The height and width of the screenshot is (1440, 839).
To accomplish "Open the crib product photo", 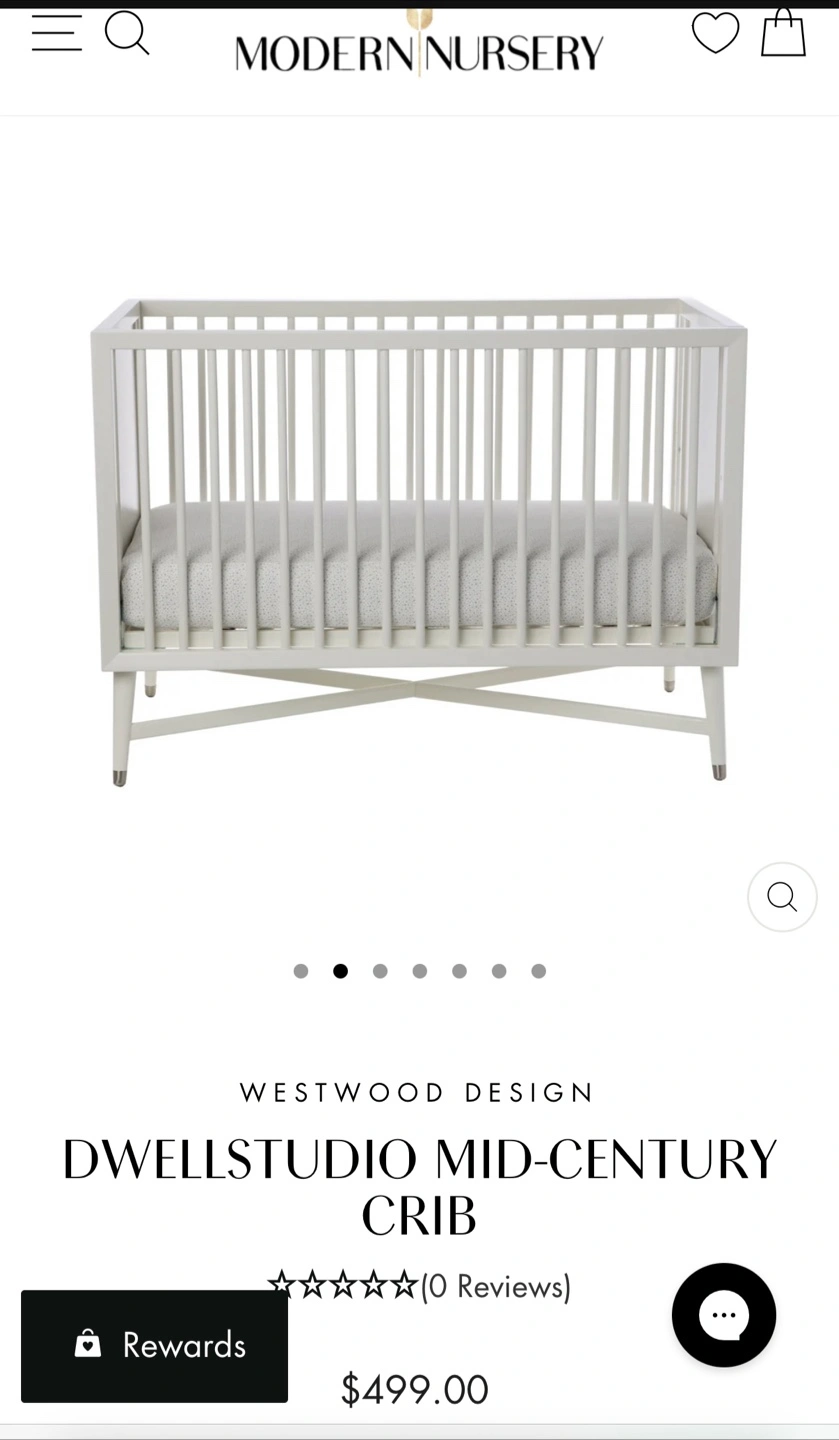I will [419, 540].
